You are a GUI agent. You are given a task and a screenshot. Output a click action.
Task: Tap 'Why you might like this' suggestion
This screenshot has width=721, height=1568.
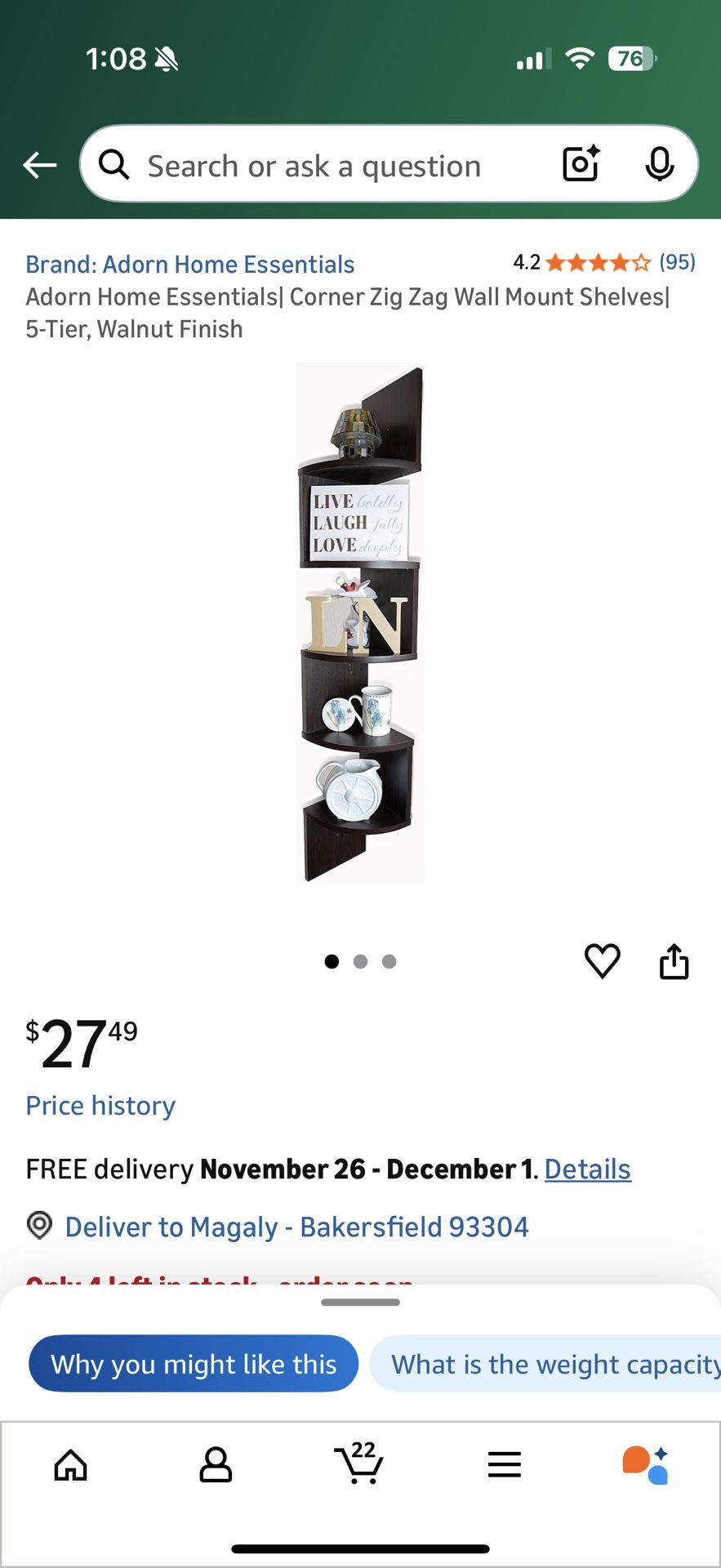click(193, 1363)
